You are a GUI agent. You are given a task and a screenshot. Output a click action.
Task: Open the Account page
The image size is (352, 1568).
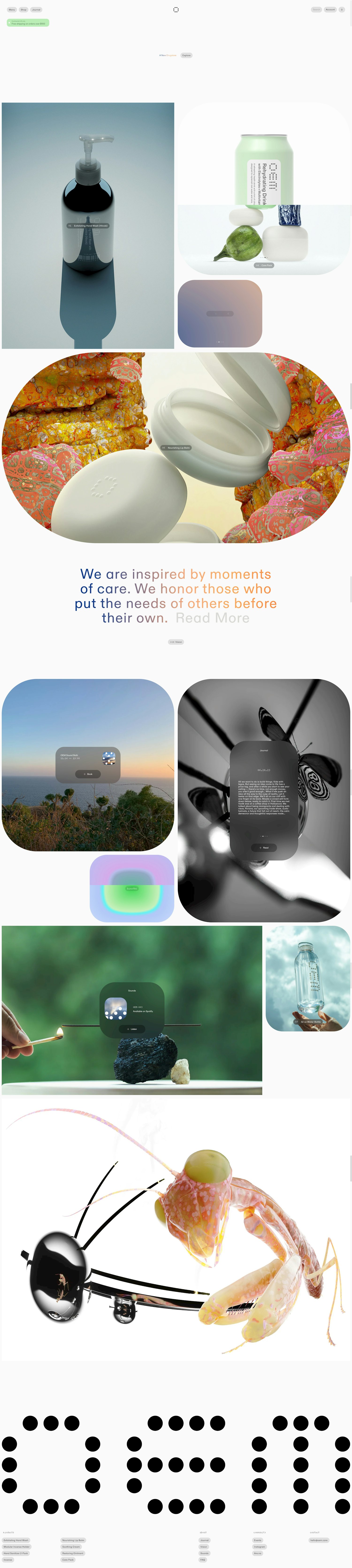coord(329,10)
